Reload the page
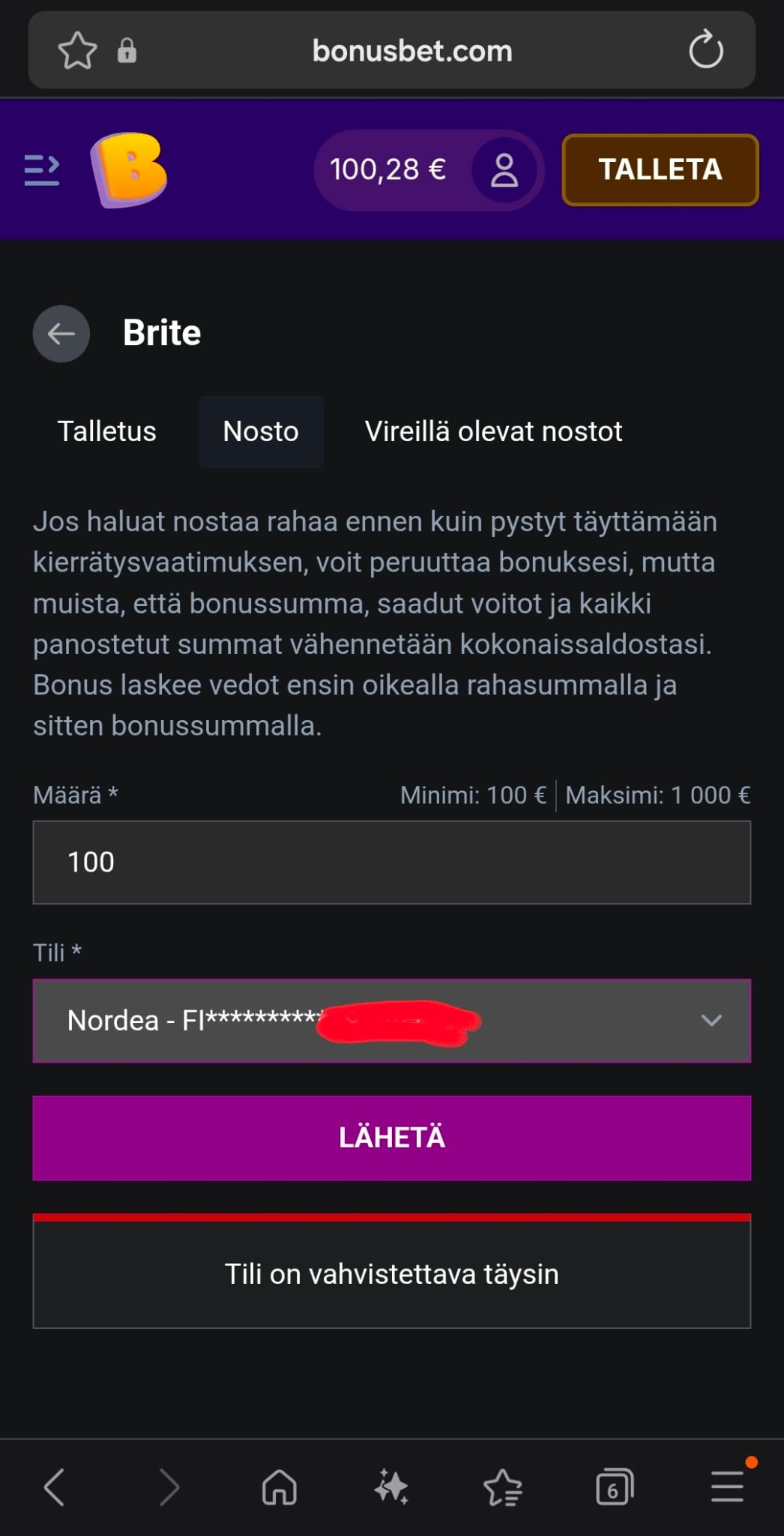This screenshot has height=1536, width=784. click(x=705, y=50)
